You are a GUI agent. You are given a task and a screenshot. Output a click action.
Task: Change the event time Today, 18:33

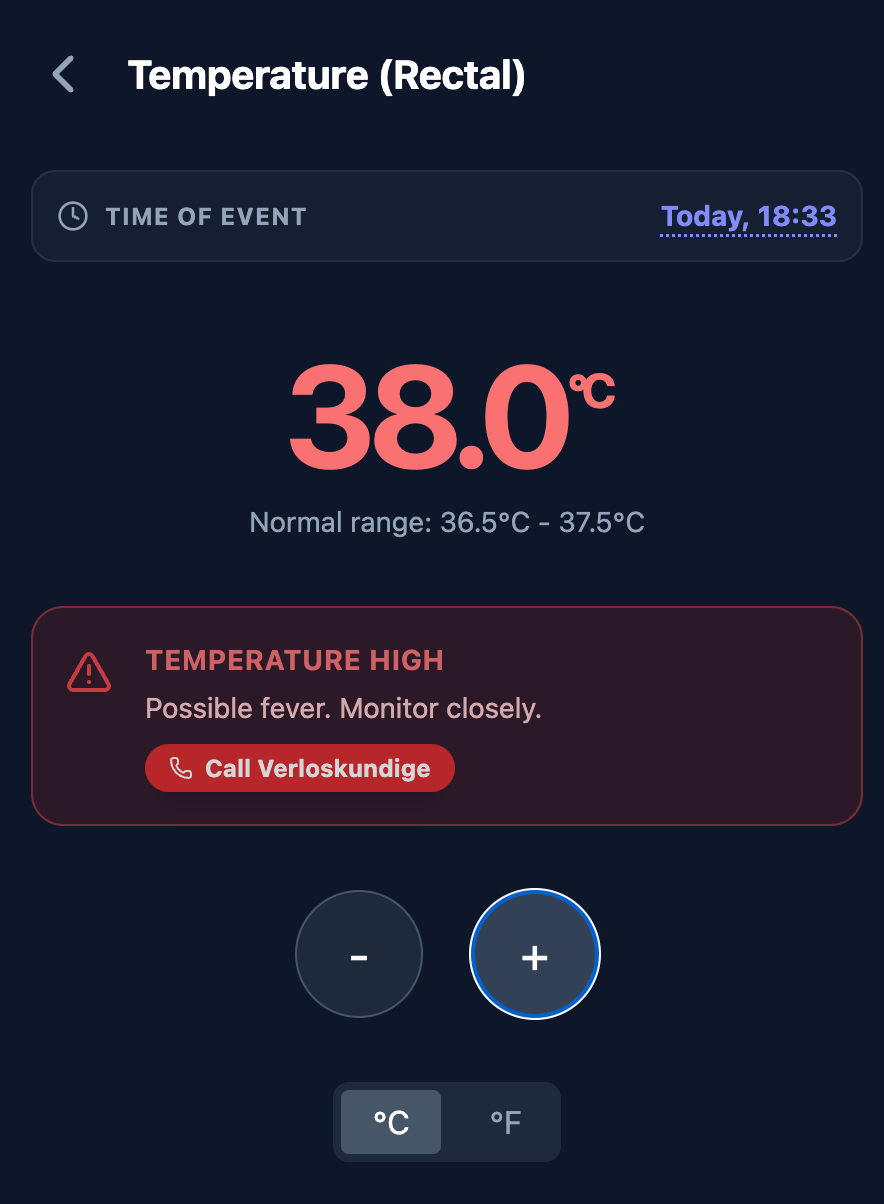748,217
